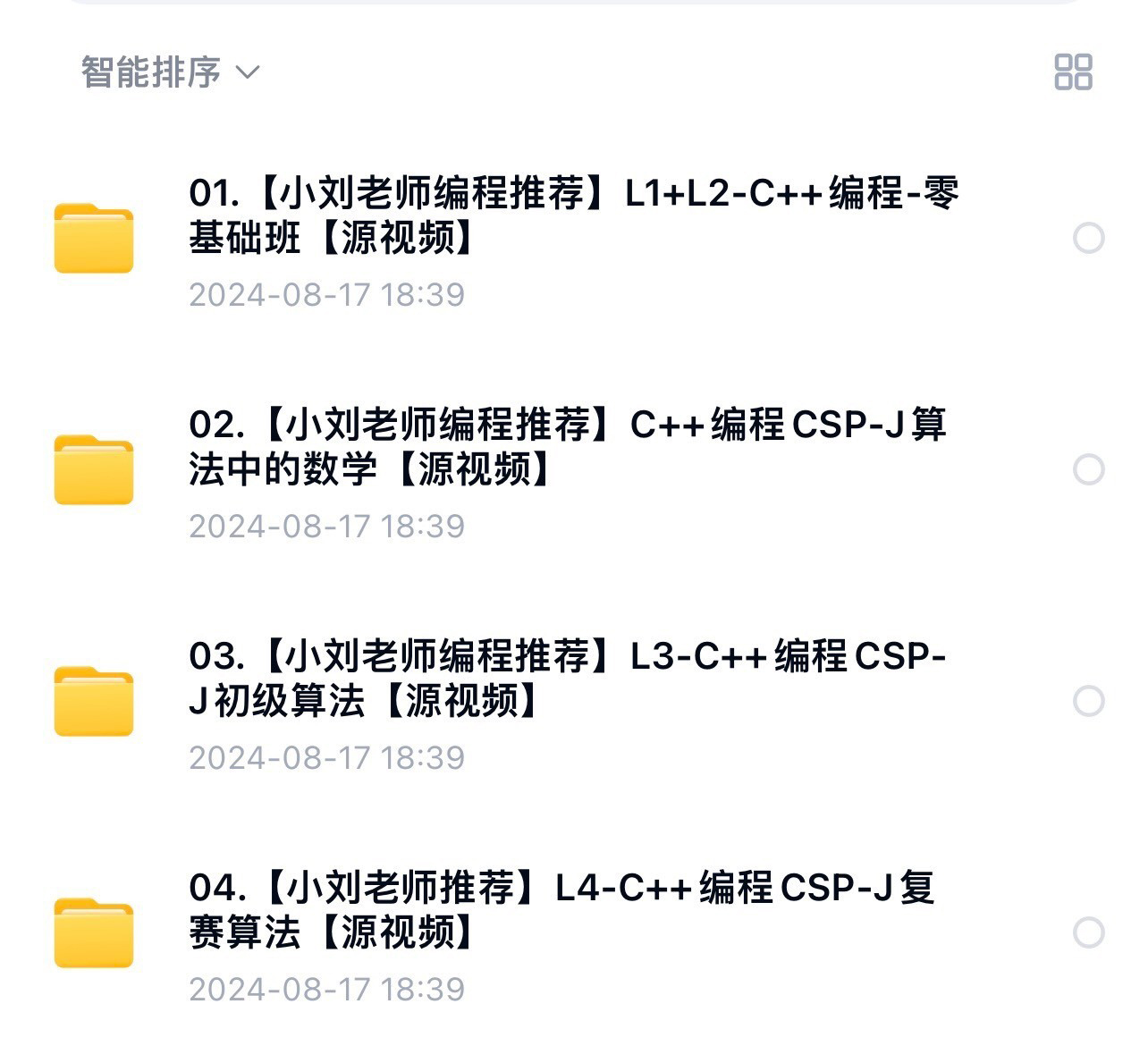Open folder 04 L4-C++编程CSP-J复赛算法
Image resolution: width=1148 pixels, height=1046 pixels.
coord(561,910)
